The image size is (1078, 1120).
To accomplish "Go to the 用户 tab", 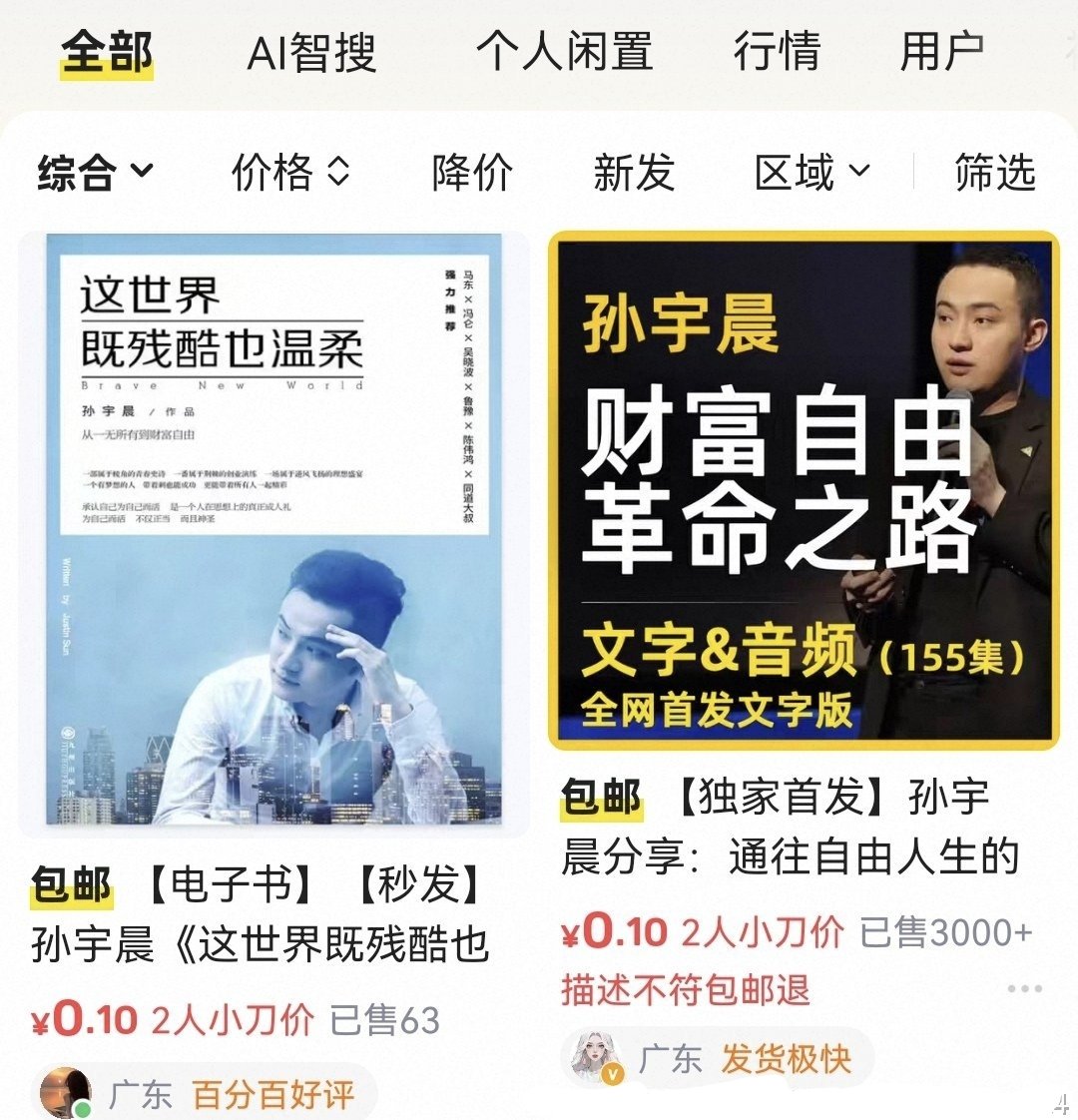I will pyautogui.click(x=941, y=52).
